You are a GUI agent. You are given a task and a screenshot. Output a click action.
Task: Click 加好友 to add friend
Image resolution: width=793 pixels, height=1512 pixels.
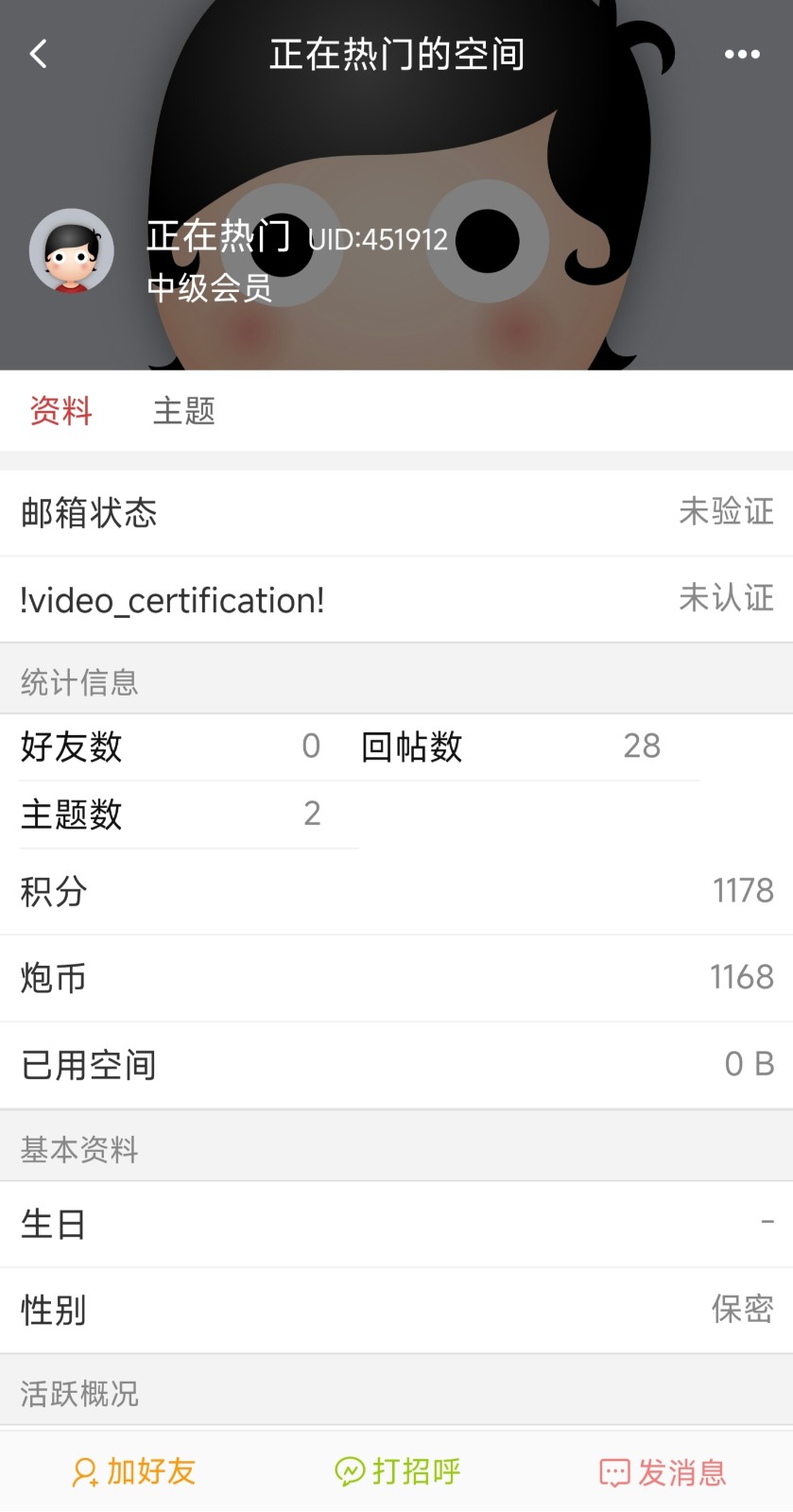pyautogui.click(x=132, y=1471)
